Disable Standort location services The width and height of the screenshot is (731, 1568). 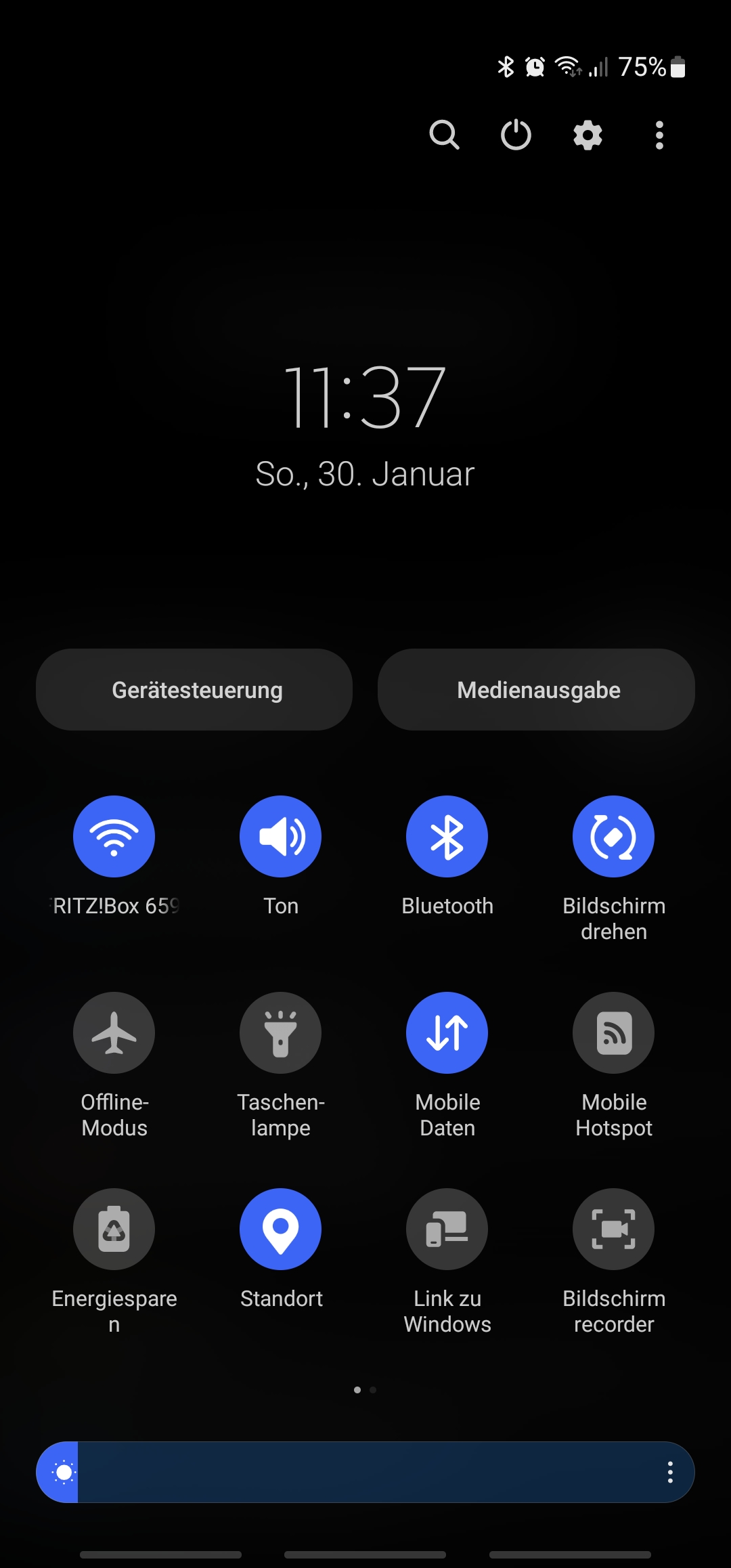(x=280, y=1229)
